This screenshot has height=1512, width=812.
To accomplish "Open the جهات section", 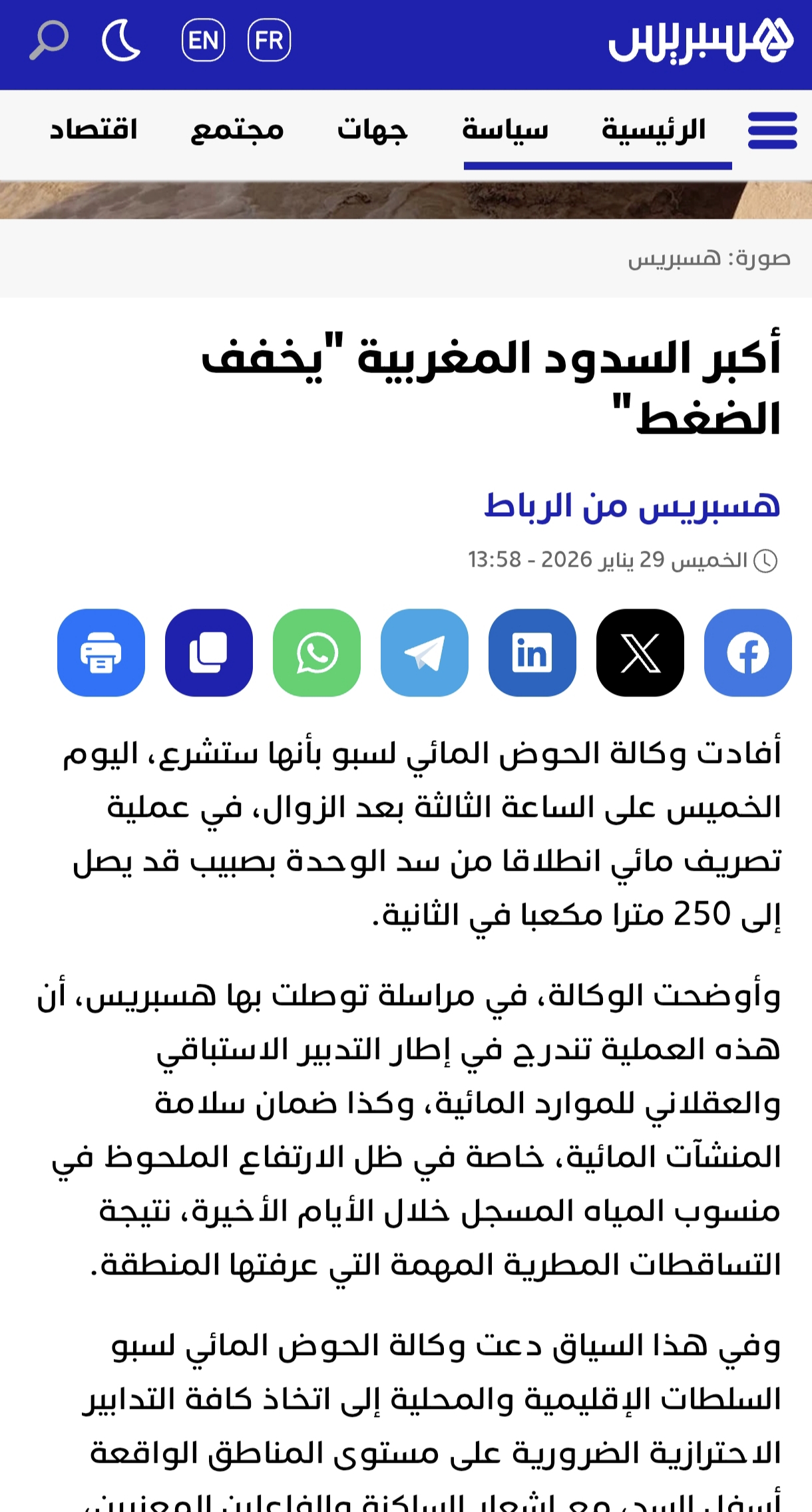I will 372,129.
